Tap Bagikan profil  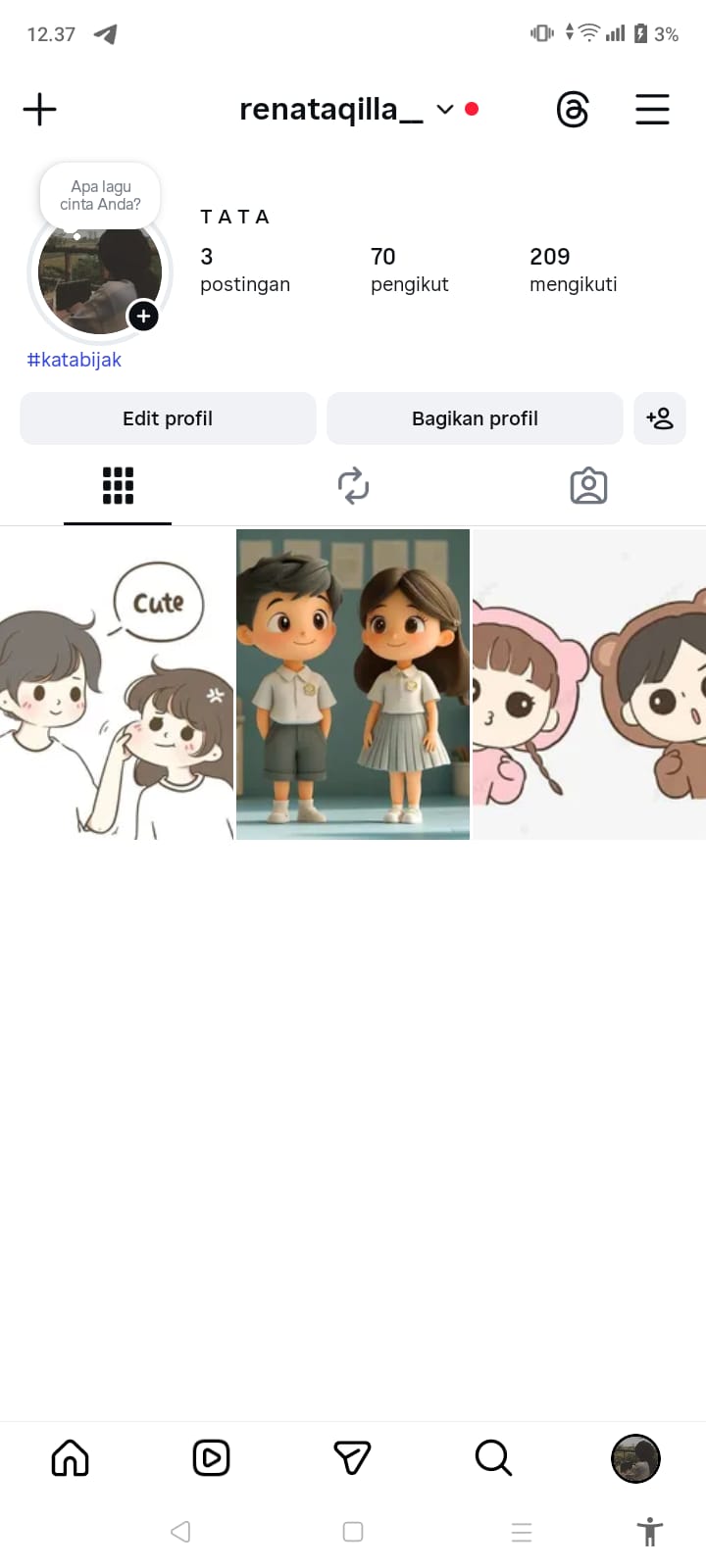(x=475, y=418)
